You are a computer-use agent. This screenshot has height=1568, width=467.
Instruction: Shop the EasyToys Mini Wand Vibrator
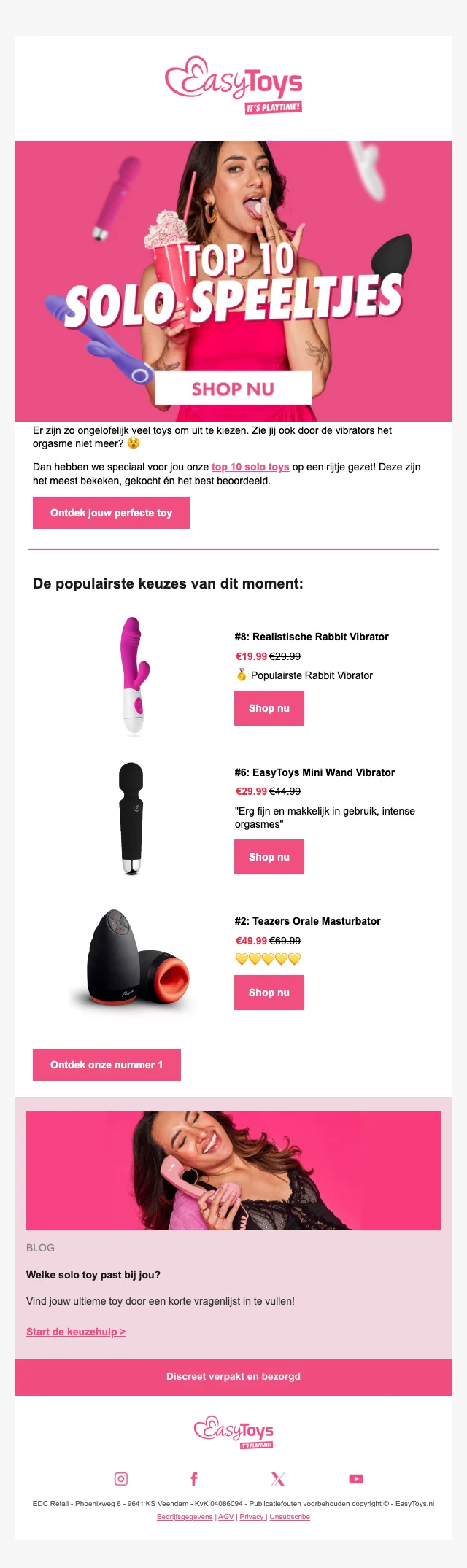click(269, 857)
